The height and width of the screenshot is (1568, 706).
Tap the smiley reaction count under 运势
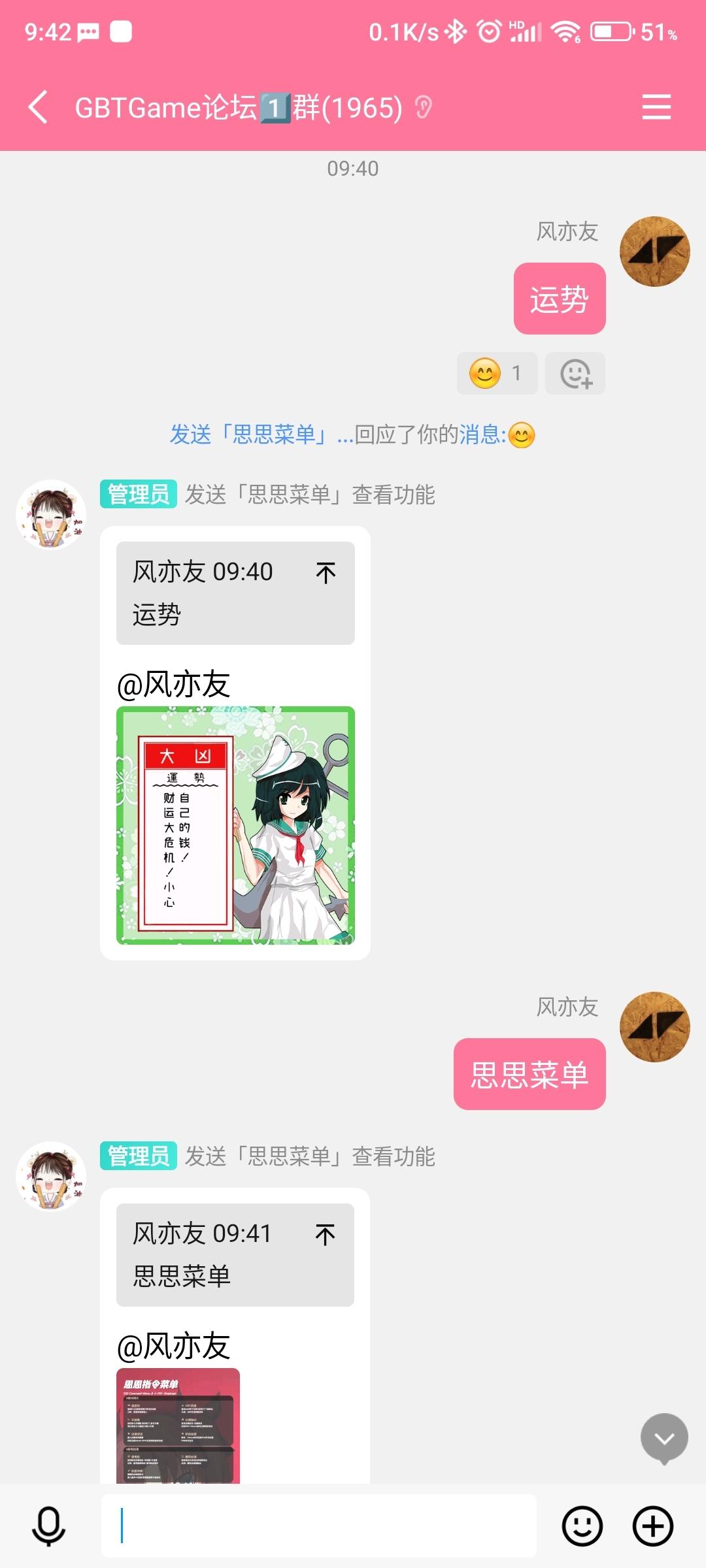click(497, 374)
